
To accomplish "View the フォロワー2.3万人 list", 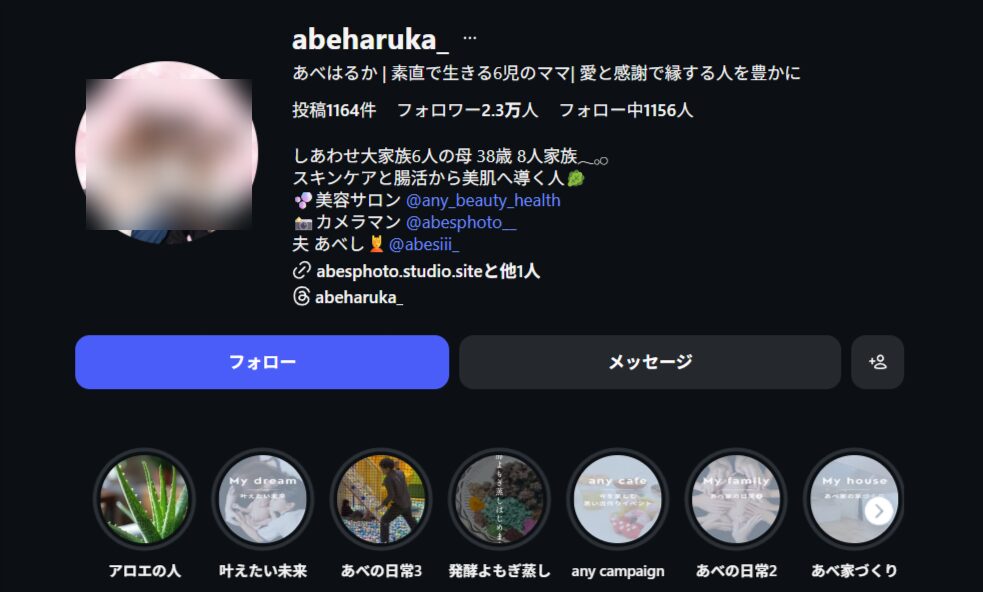I will coord(467,110).
